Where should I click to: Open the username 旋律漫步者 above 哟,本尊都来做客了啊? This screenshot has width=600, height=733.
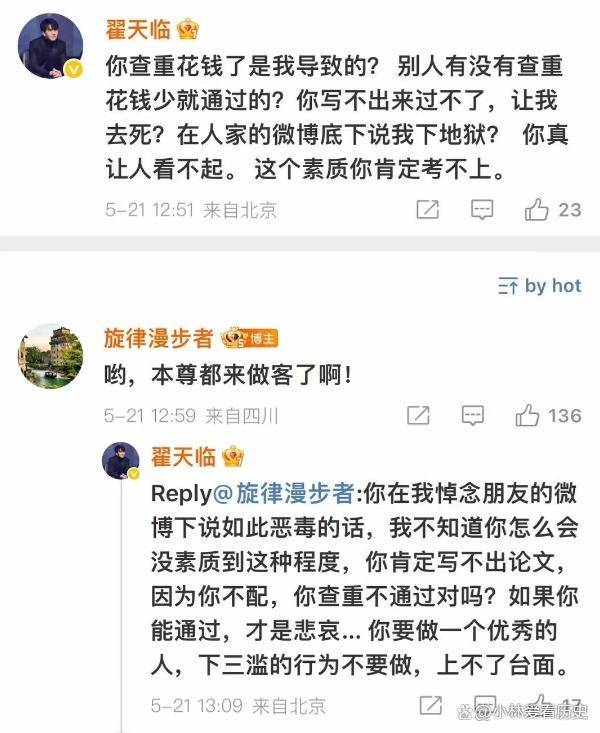(159, 338)
